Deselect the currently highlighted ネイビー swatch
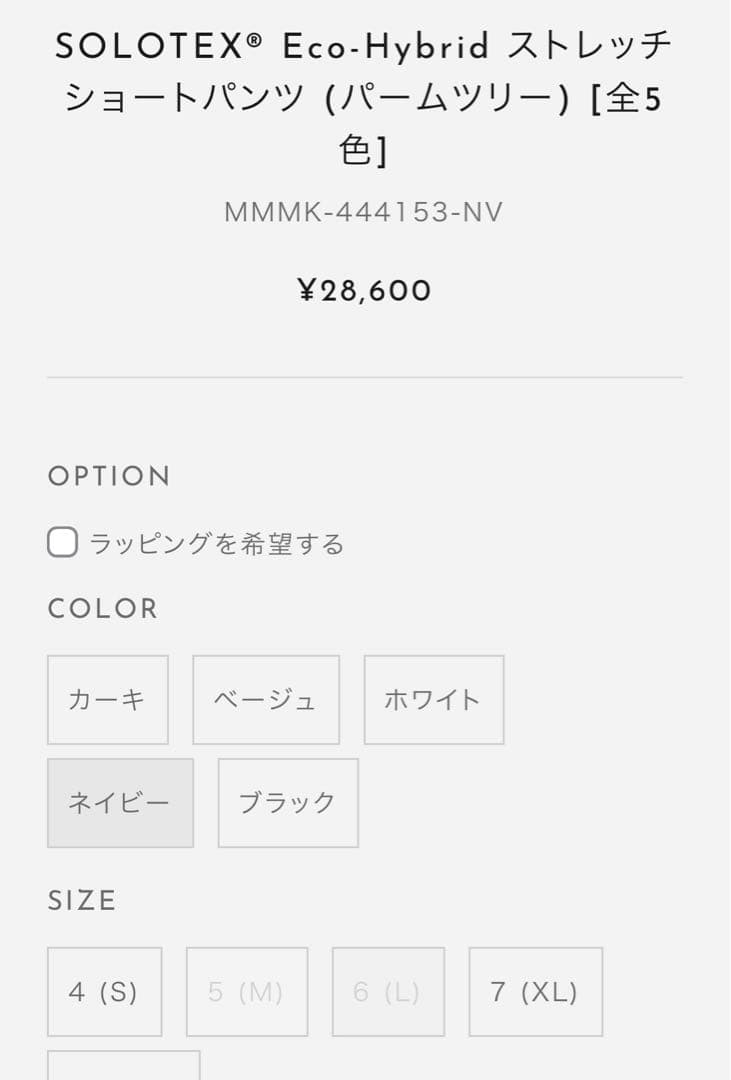Image resolution: width=731 pixels, height=1080 pixels. 120,802
